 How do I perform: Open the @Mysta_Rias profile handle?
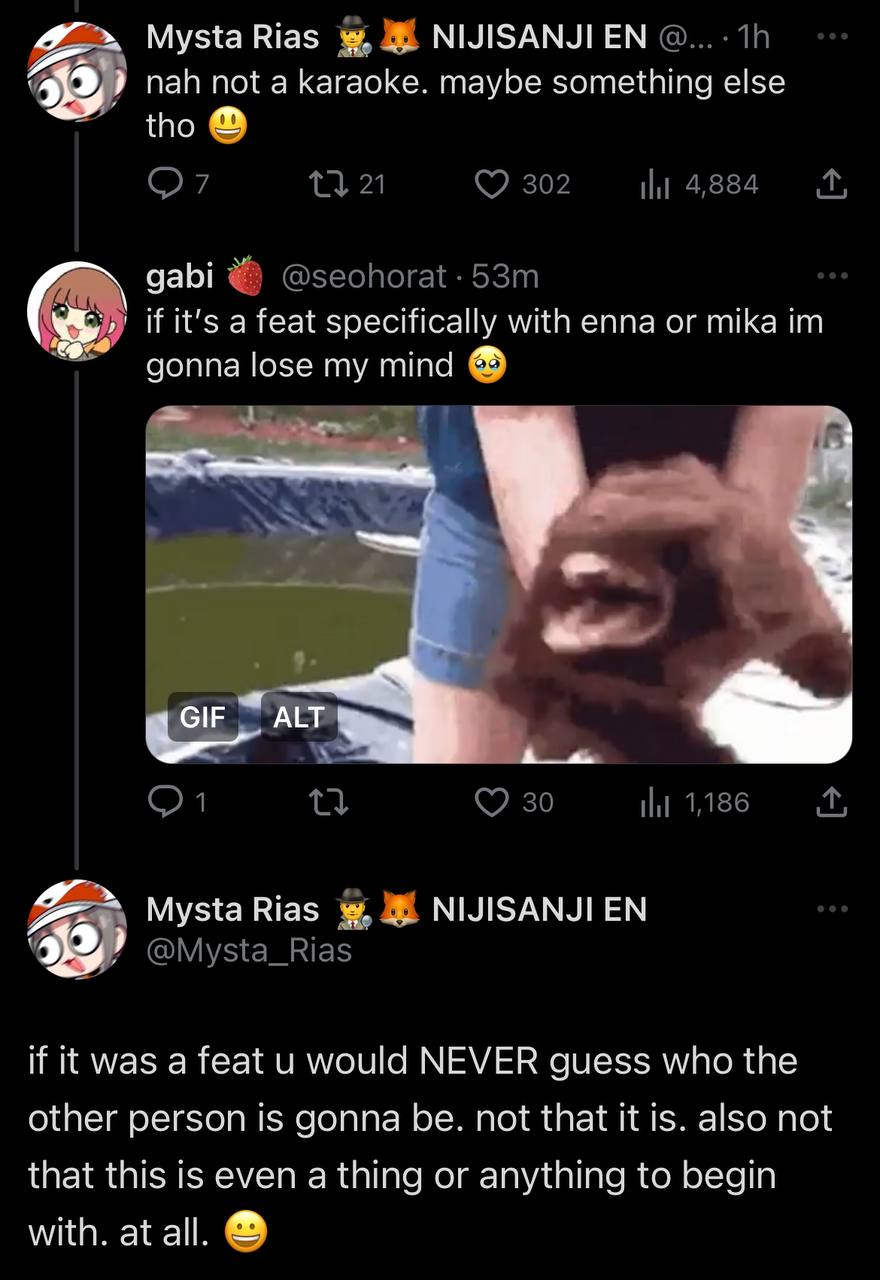[x=249, y=949]
